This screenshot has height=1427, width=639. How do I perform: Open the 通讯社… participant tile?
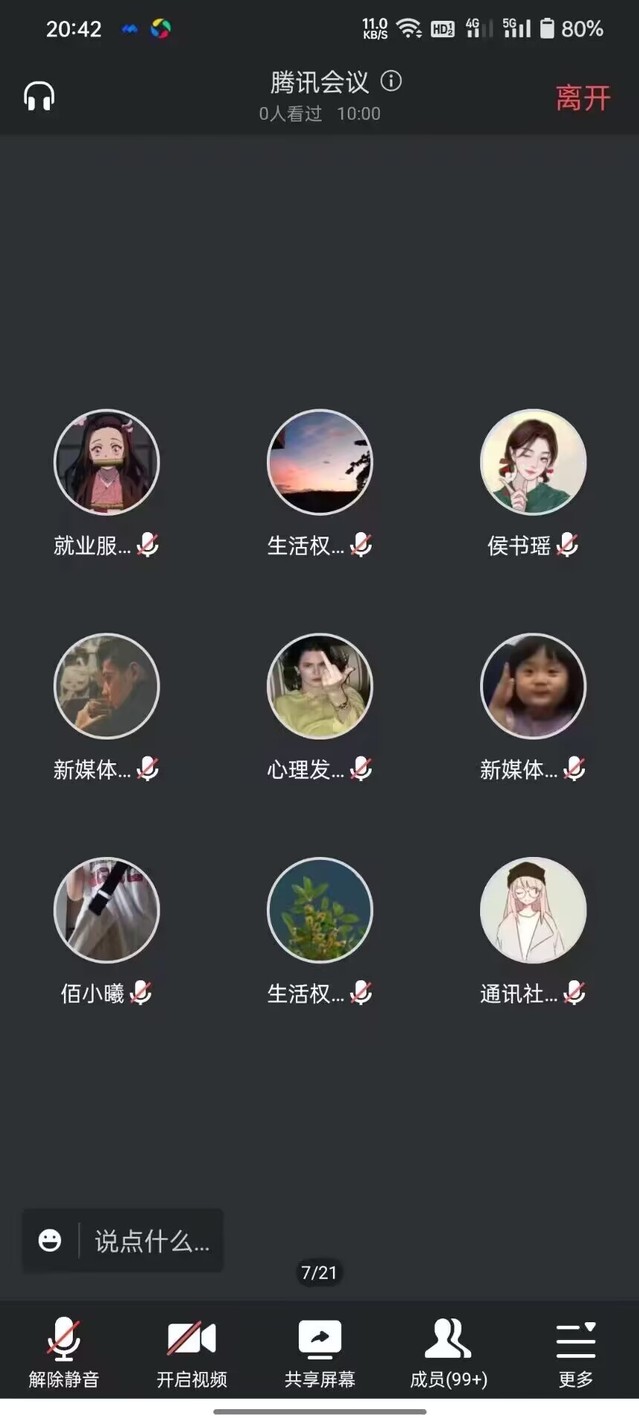(x=533, y=910)
